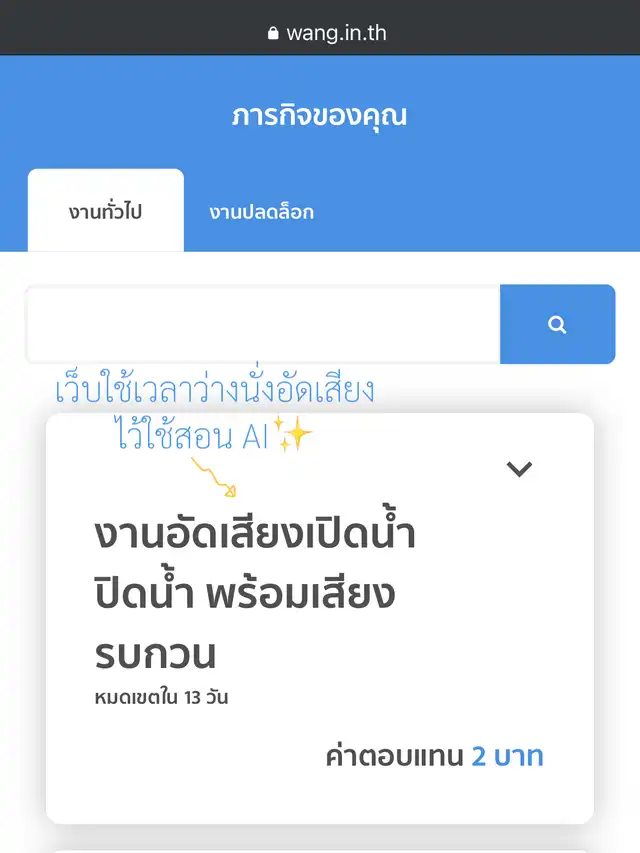
Task: Expand the งานอัดเสียงเปิดน้ำ task chevron
Action: point(519,468)
